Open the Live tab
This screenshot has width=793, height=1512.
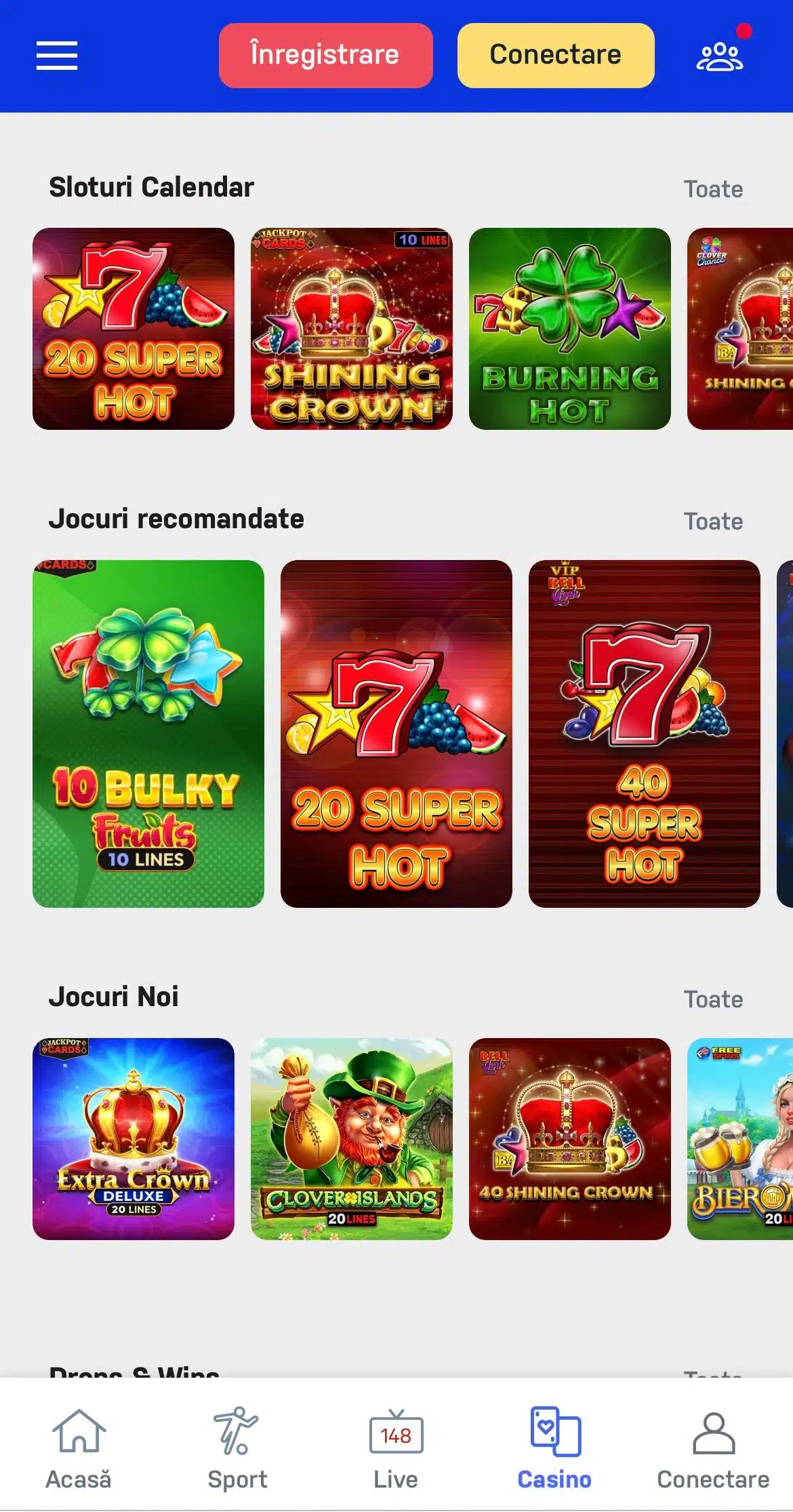click(x=396, y=1448)
